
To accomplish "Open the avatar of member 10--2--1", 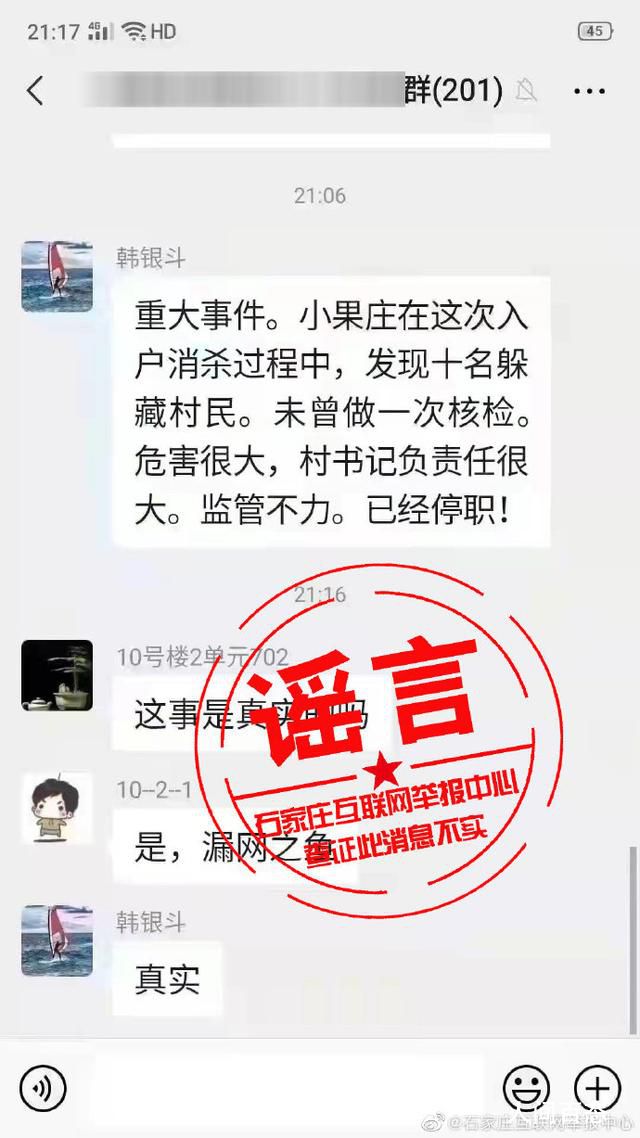I will click(x=57, y=808).
